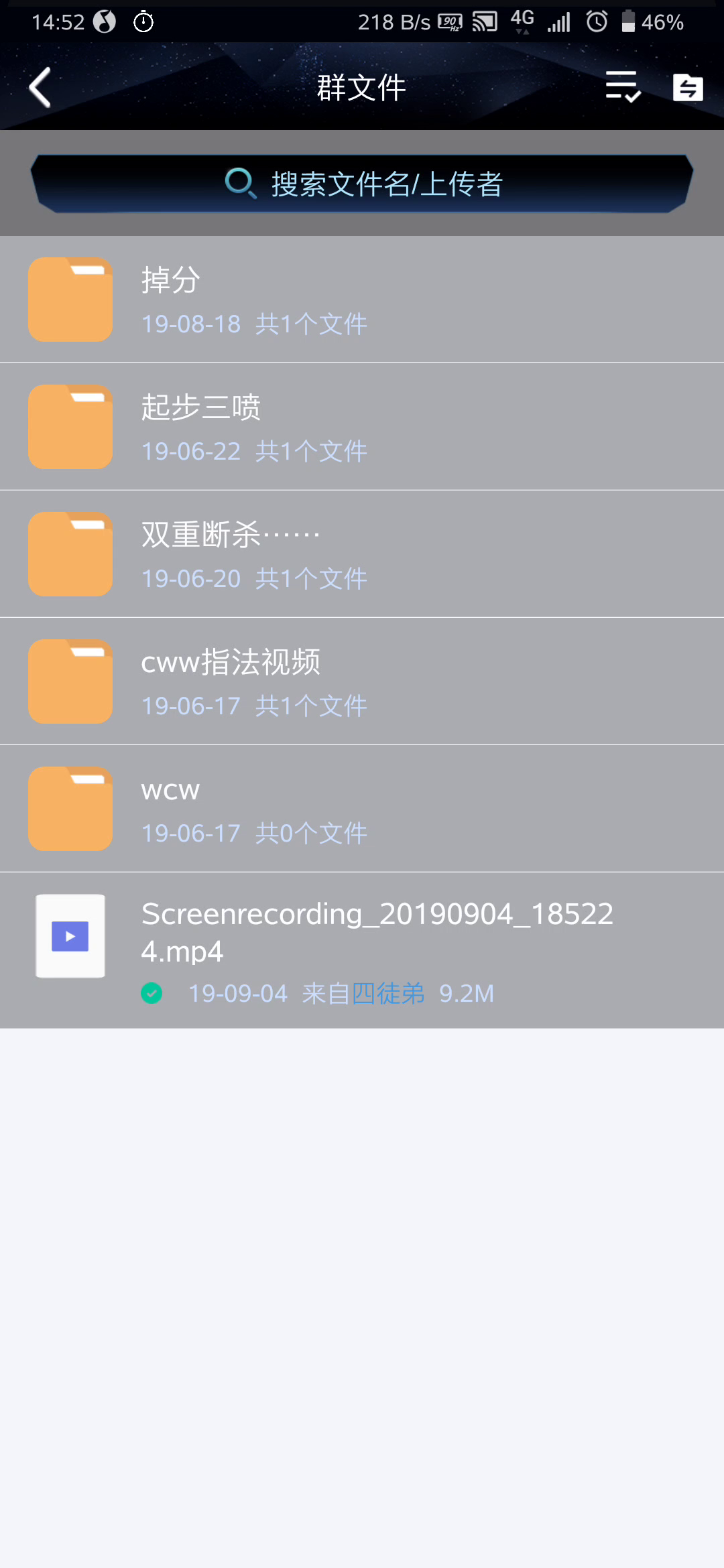Tap the uploader name 四徒弟

tap(388, 993)
